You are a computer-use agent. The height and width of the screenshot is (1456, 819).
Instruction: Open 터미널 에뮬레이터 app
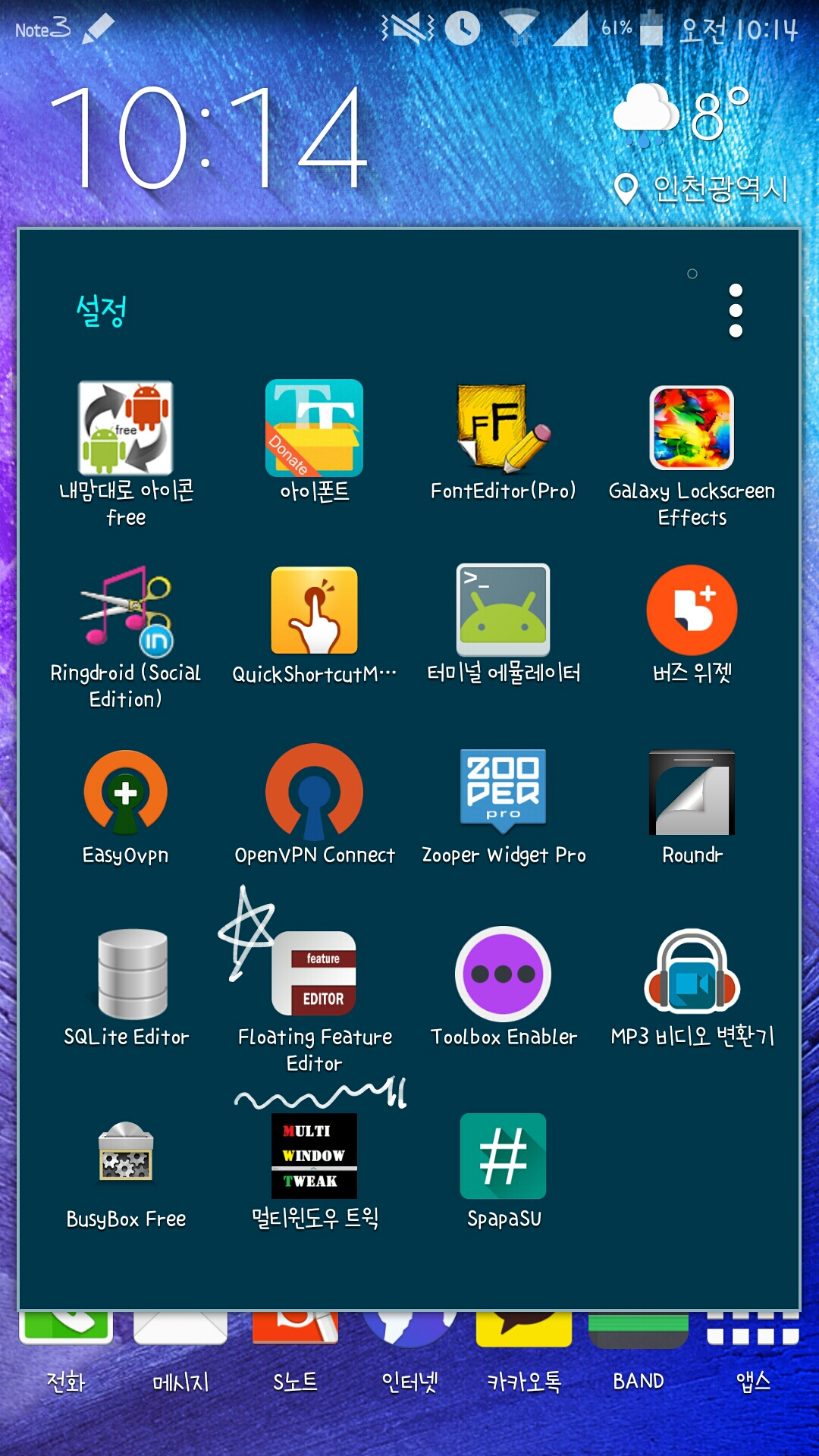pos(503,610)
